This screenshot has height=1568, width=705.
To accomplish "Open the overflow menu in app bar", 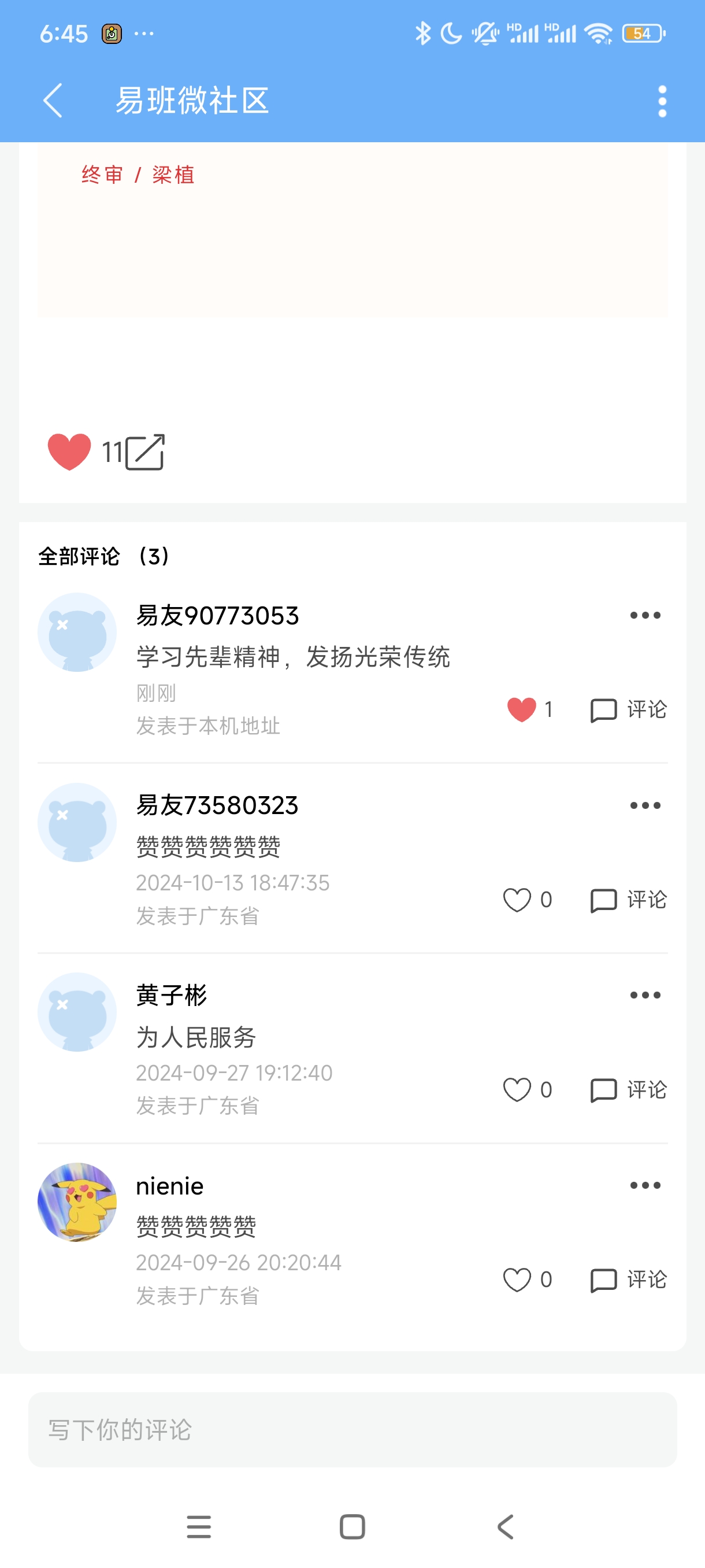I will tap(662, 101).
